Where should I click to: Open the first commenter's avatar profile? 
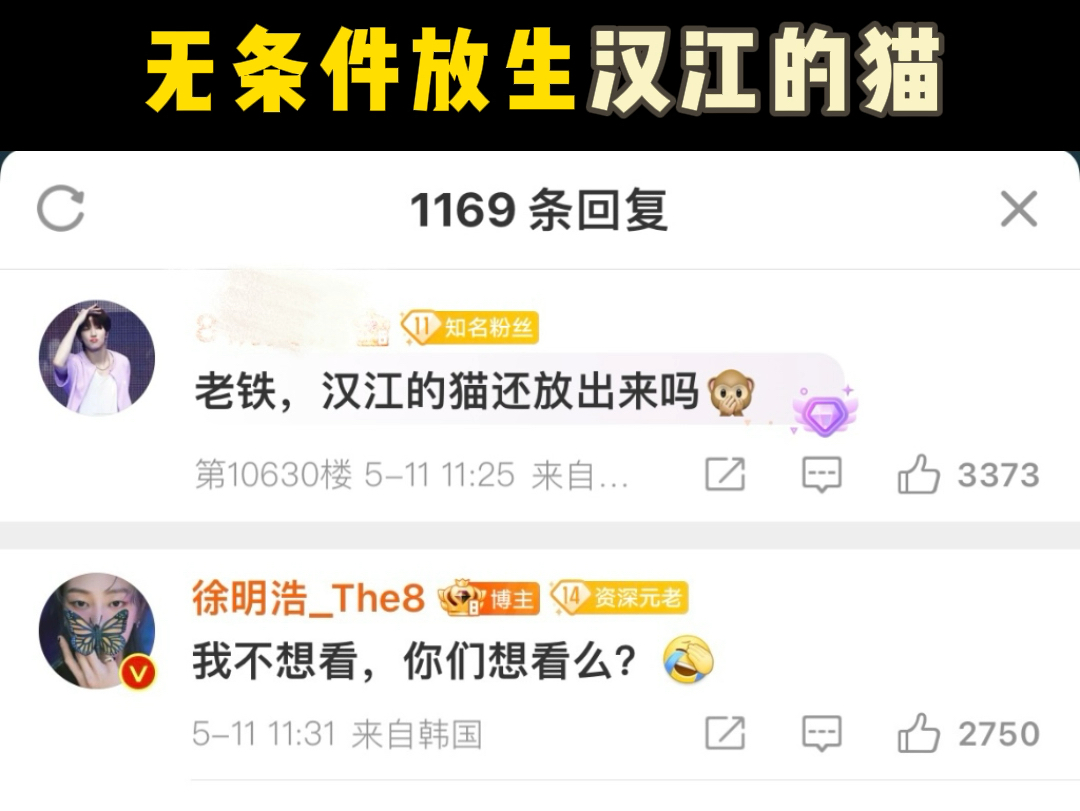point(97,357)
